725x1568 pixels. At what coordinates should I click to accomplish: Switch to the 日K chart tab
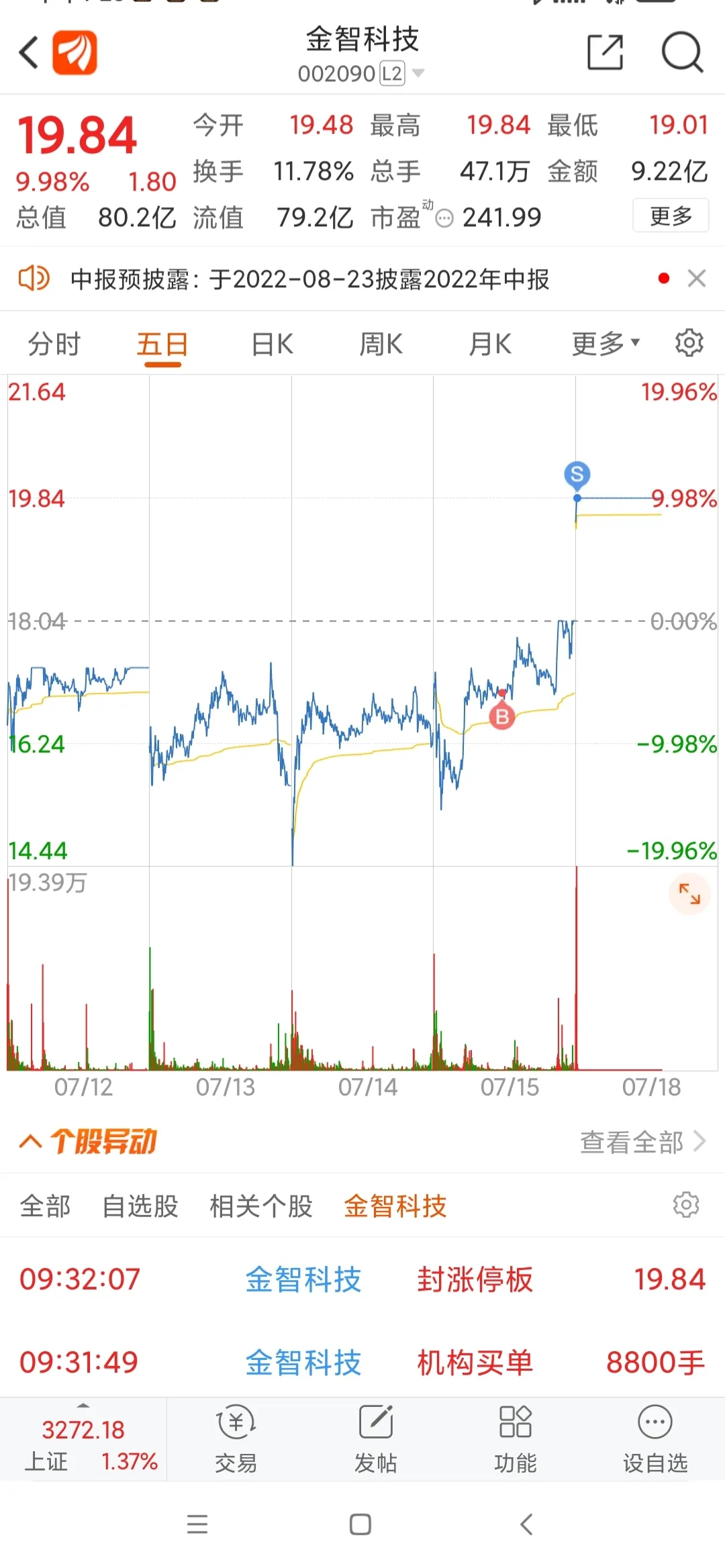(272, 344)
